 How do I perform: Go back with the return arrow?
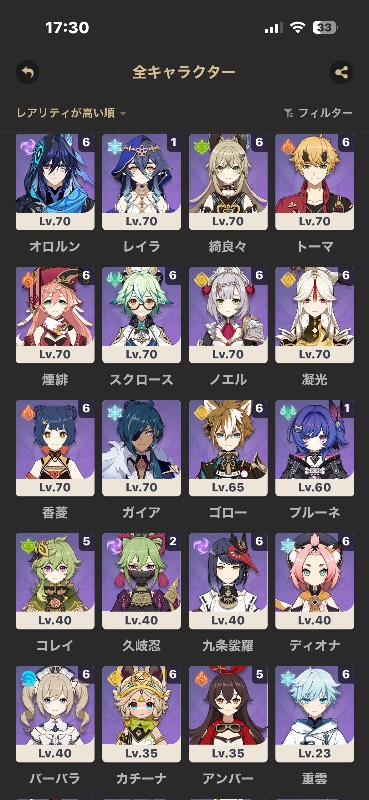click(x=28, y=72)
